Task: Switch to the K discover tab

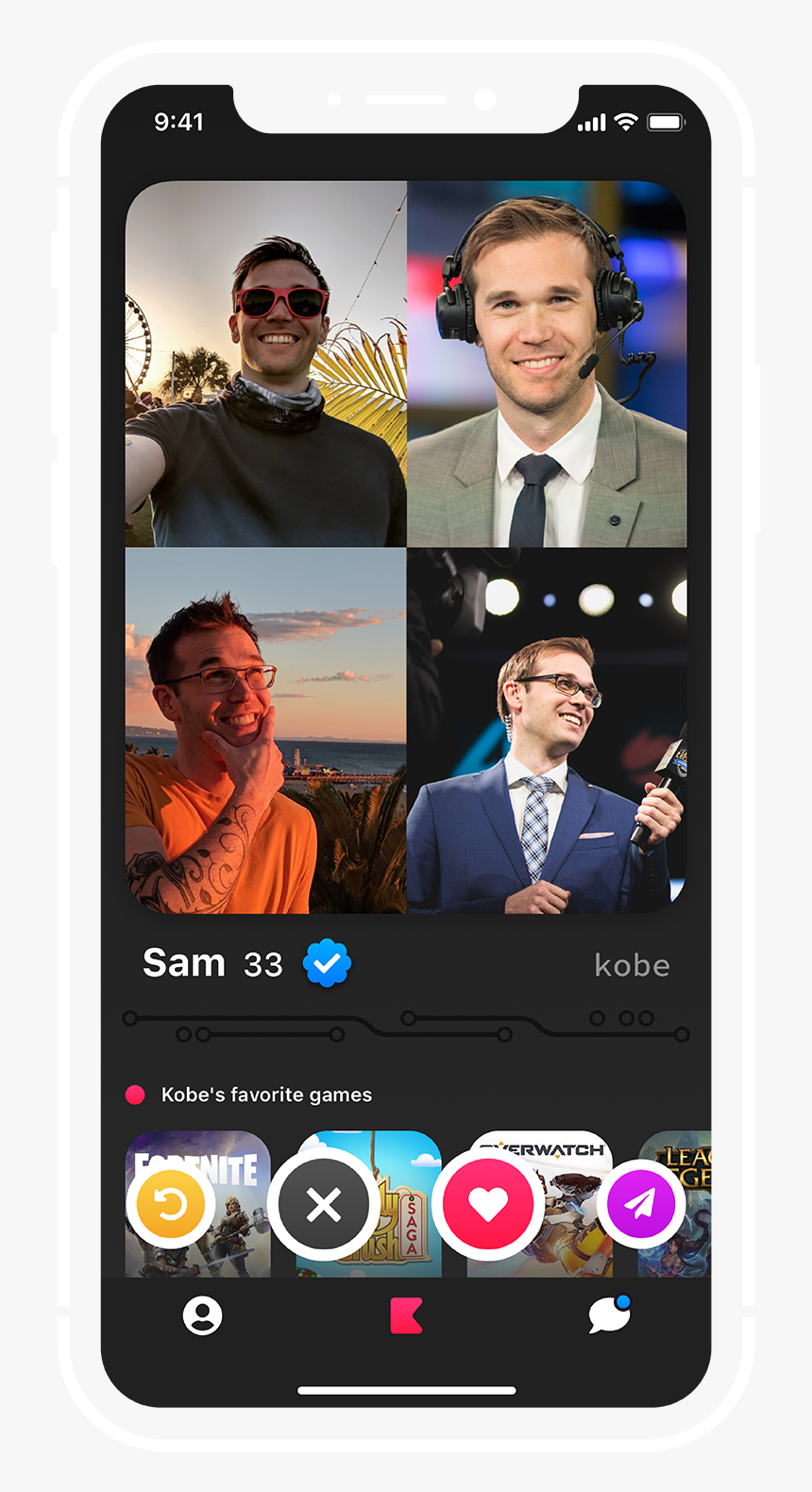Action: [x=406, y=1315]
